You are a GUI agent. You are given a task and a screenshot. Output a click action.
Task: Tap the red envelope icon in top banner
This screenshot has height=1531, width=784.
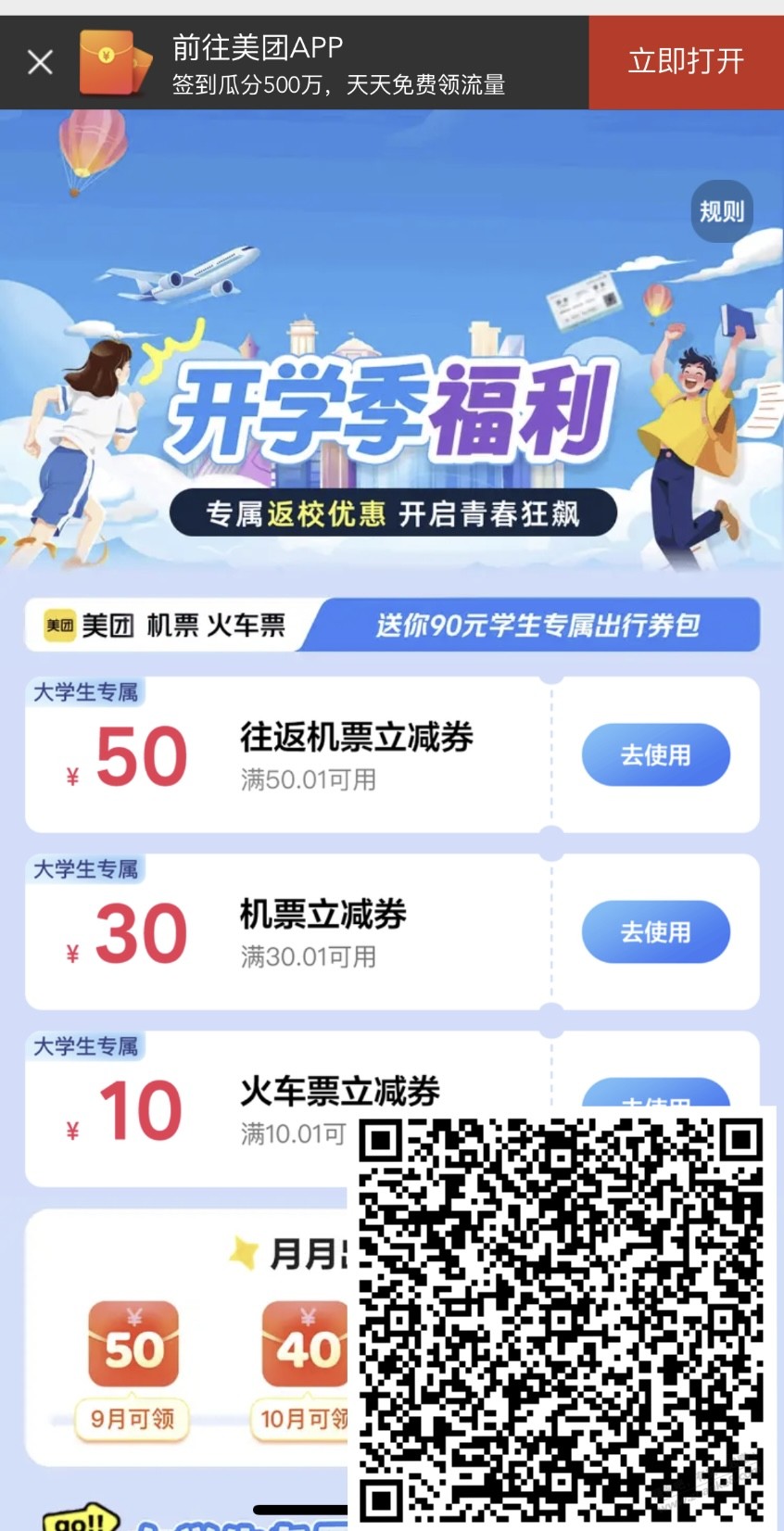[x=107, y=62]
